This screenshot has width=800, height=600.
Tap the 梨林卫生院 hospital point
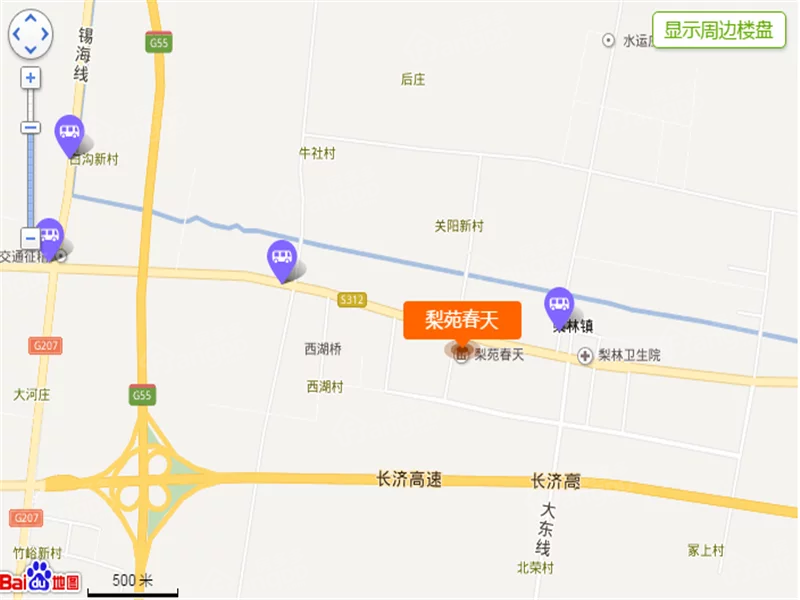coord(586,356)
